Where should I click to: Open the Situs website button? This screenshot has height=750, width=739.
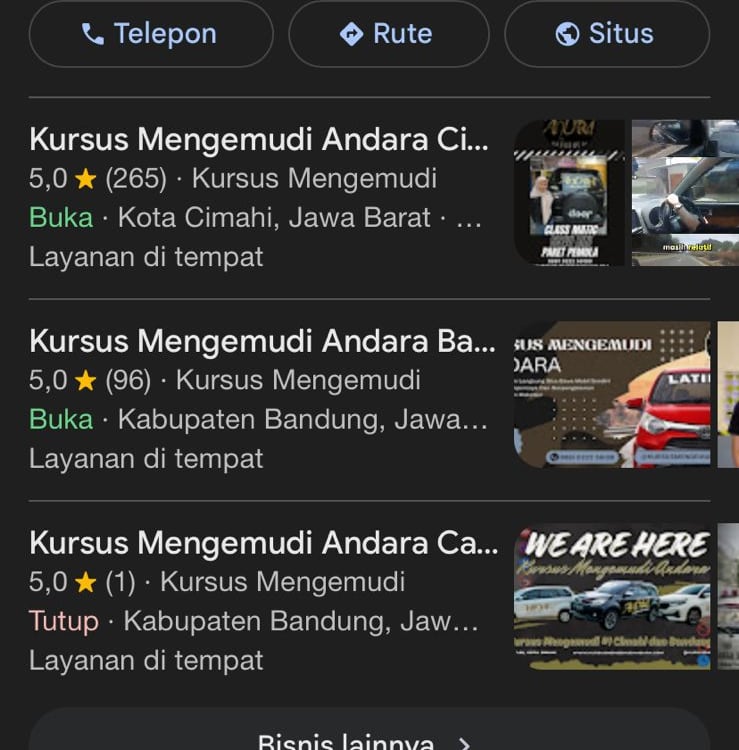[x=606, y=34]
